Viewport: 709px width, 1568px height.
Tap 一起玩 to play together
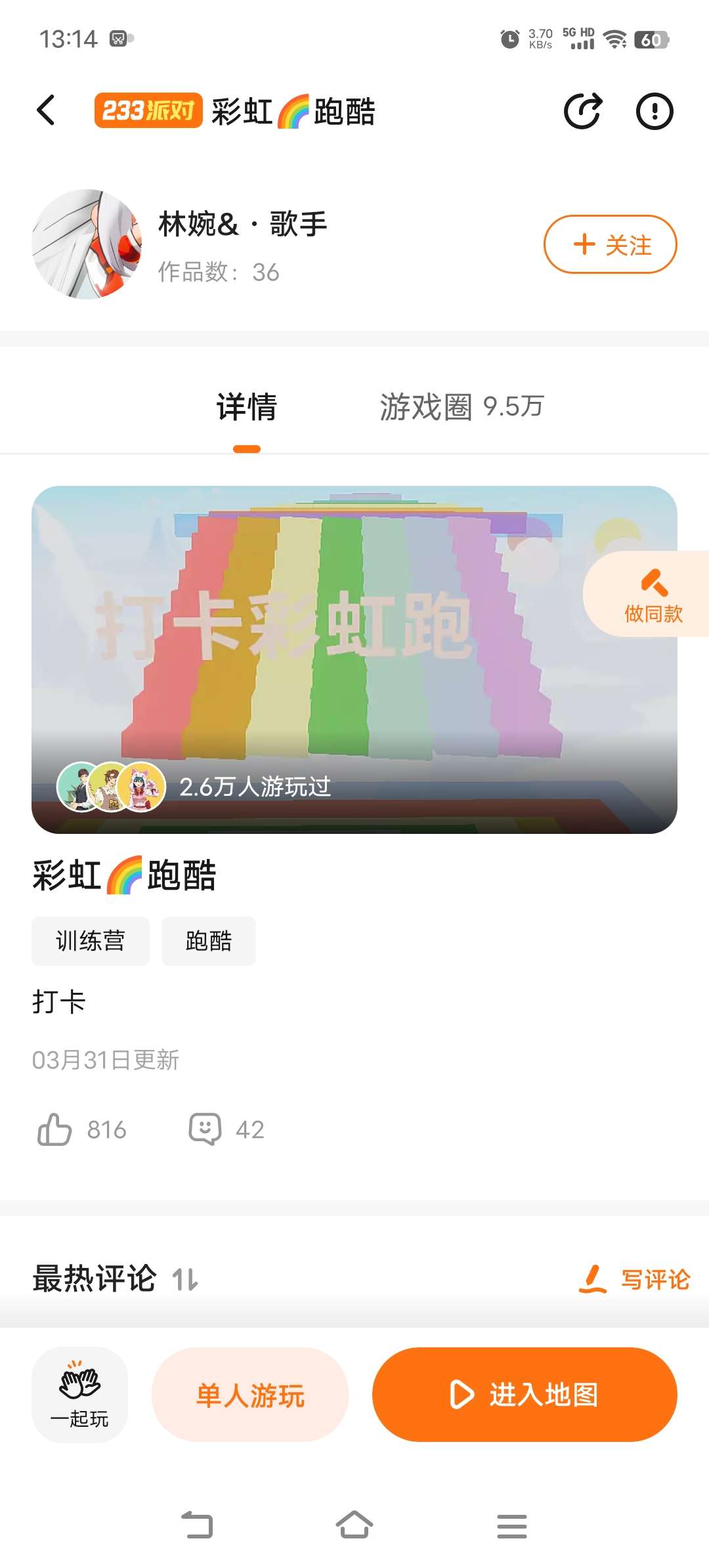click(79, 1395)
